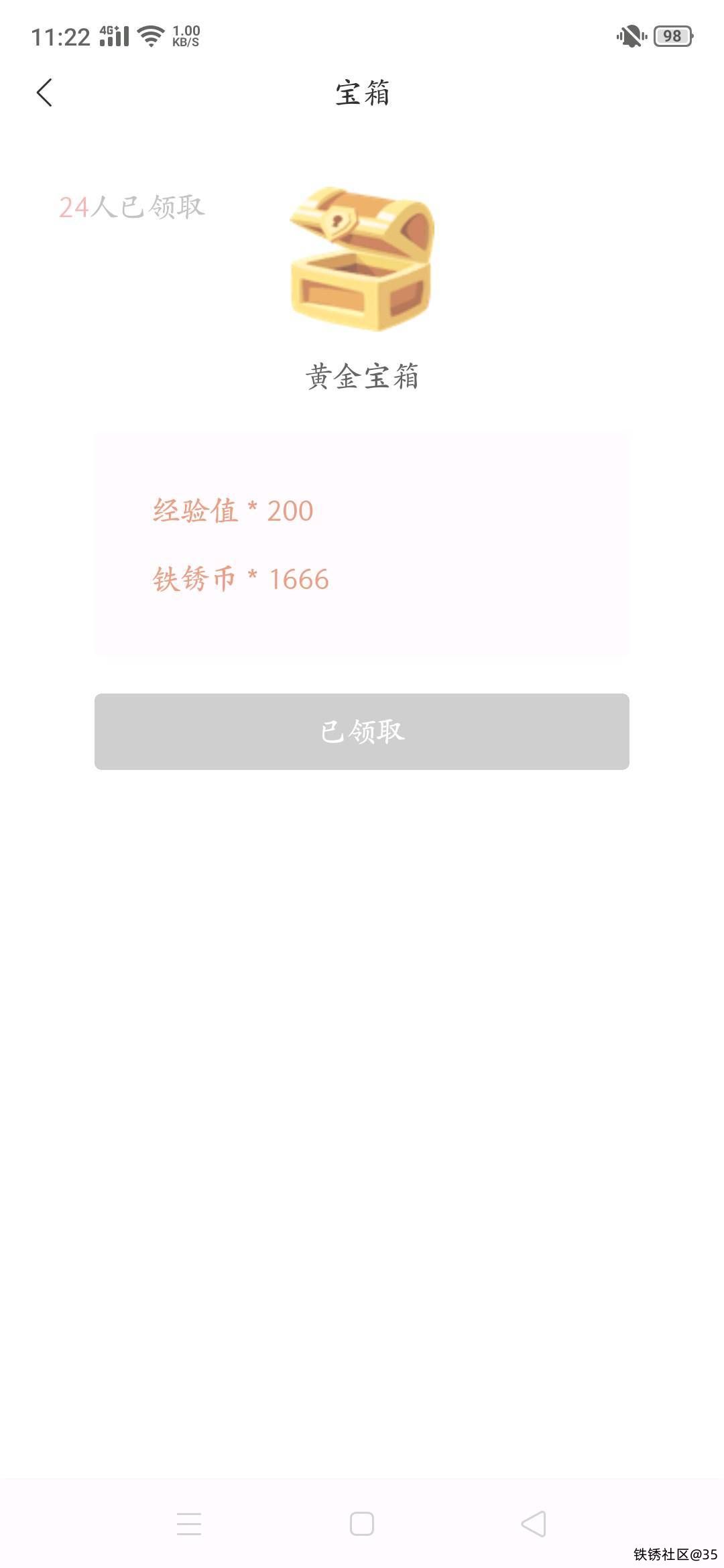Tap the greyed-out 已领取 button
Viewport: 724px width, 1568px height.
pos(361,731)
